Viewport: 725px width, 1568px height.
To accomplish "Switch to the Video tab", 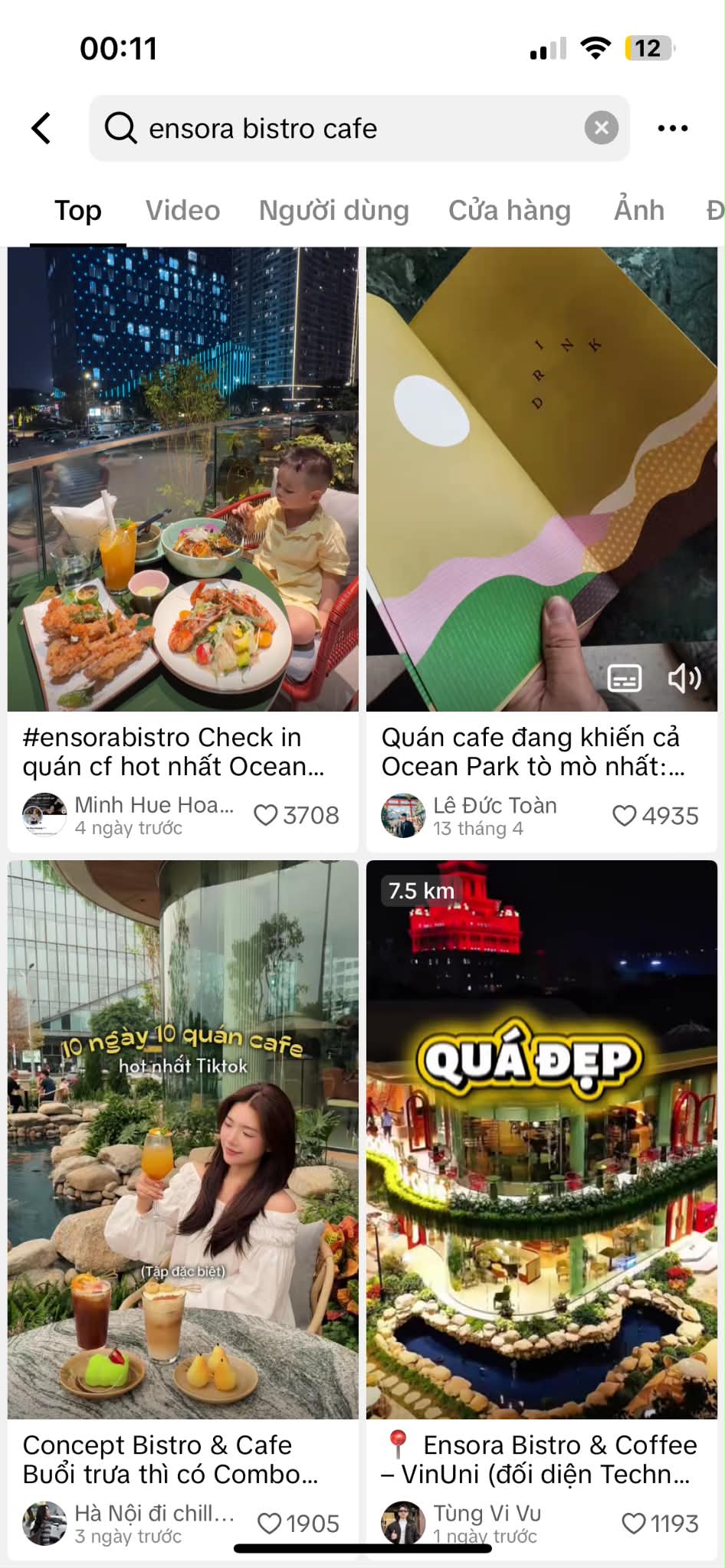I will 182,211.
